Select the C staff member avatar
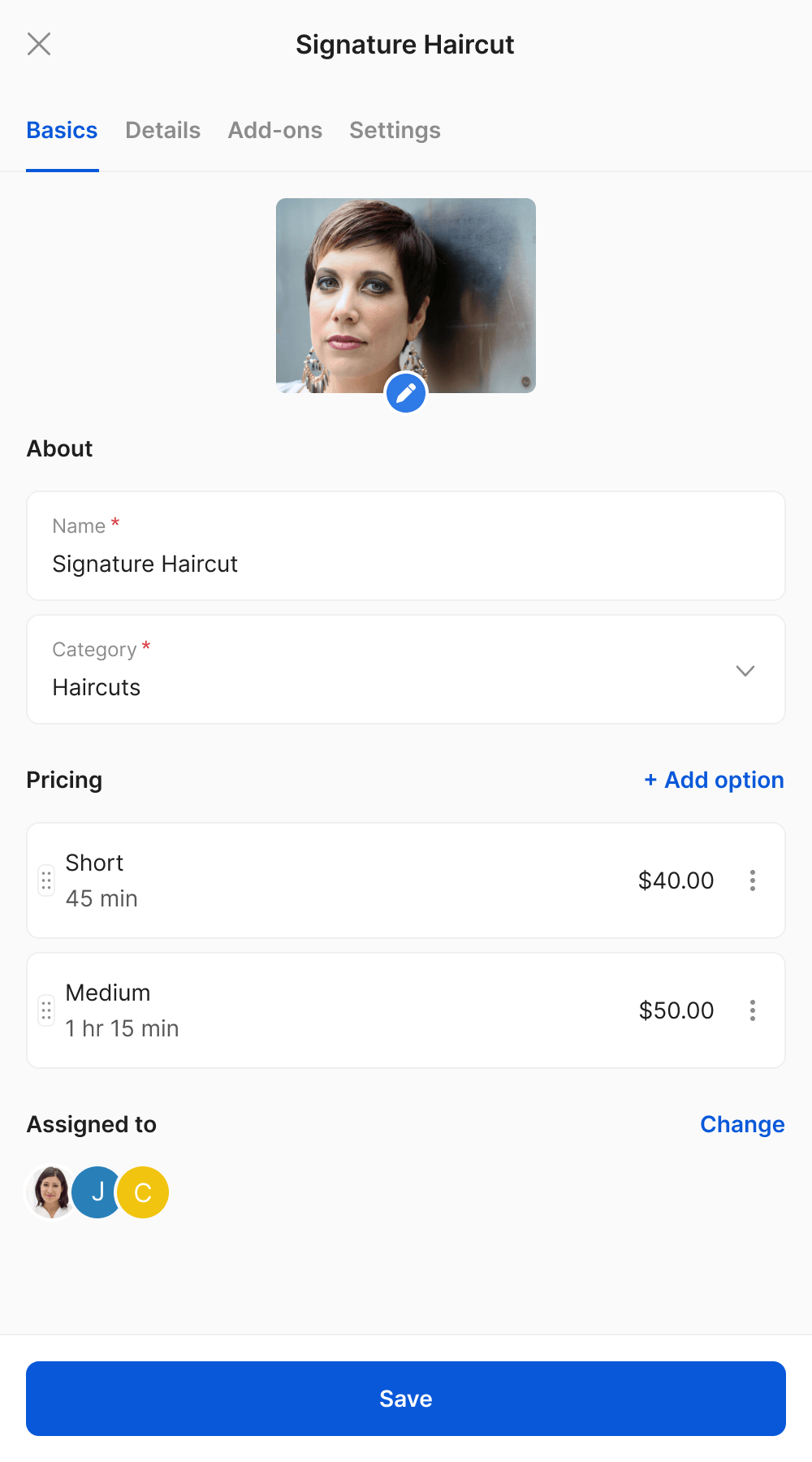 pyautogui.click(x=144, y=1192)
